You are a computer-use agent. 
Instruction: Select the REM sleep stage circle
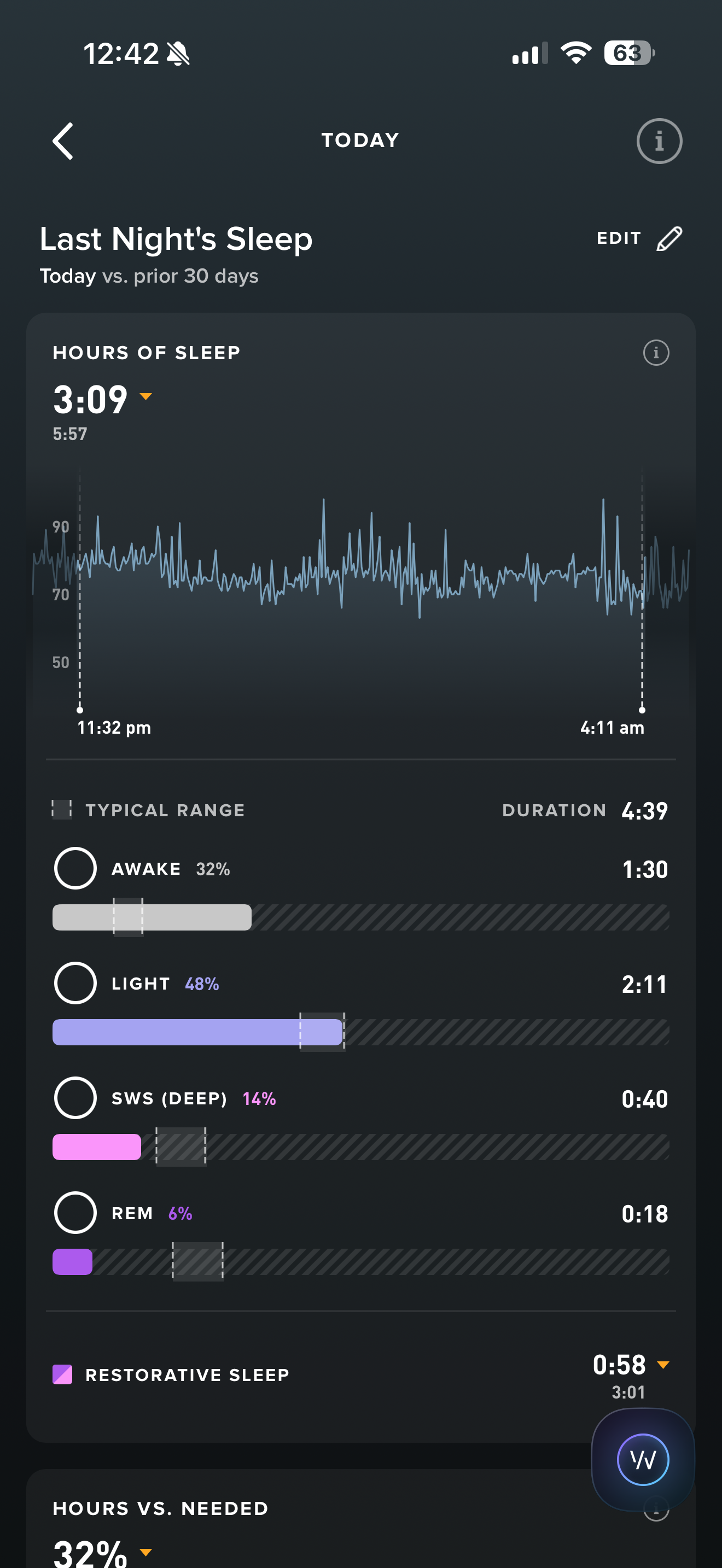pos(75,1213)
